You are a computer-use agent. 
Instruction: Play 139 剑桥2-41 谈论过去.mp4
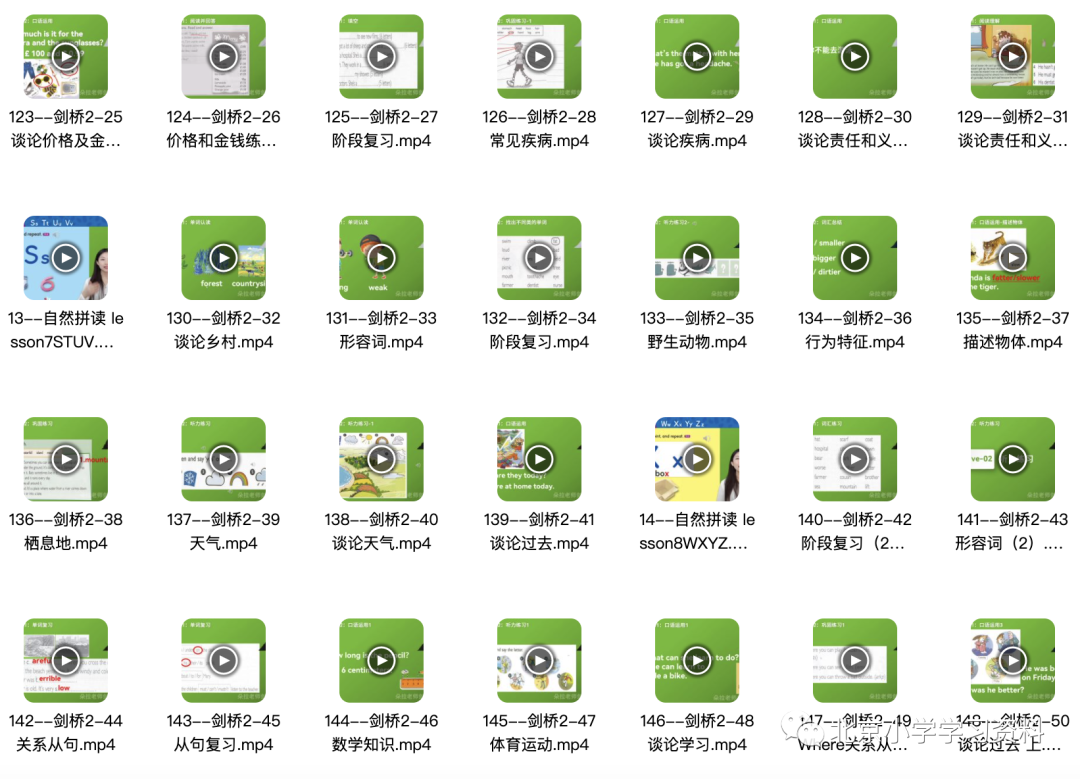pyautogui.click(x=539, y=460)
